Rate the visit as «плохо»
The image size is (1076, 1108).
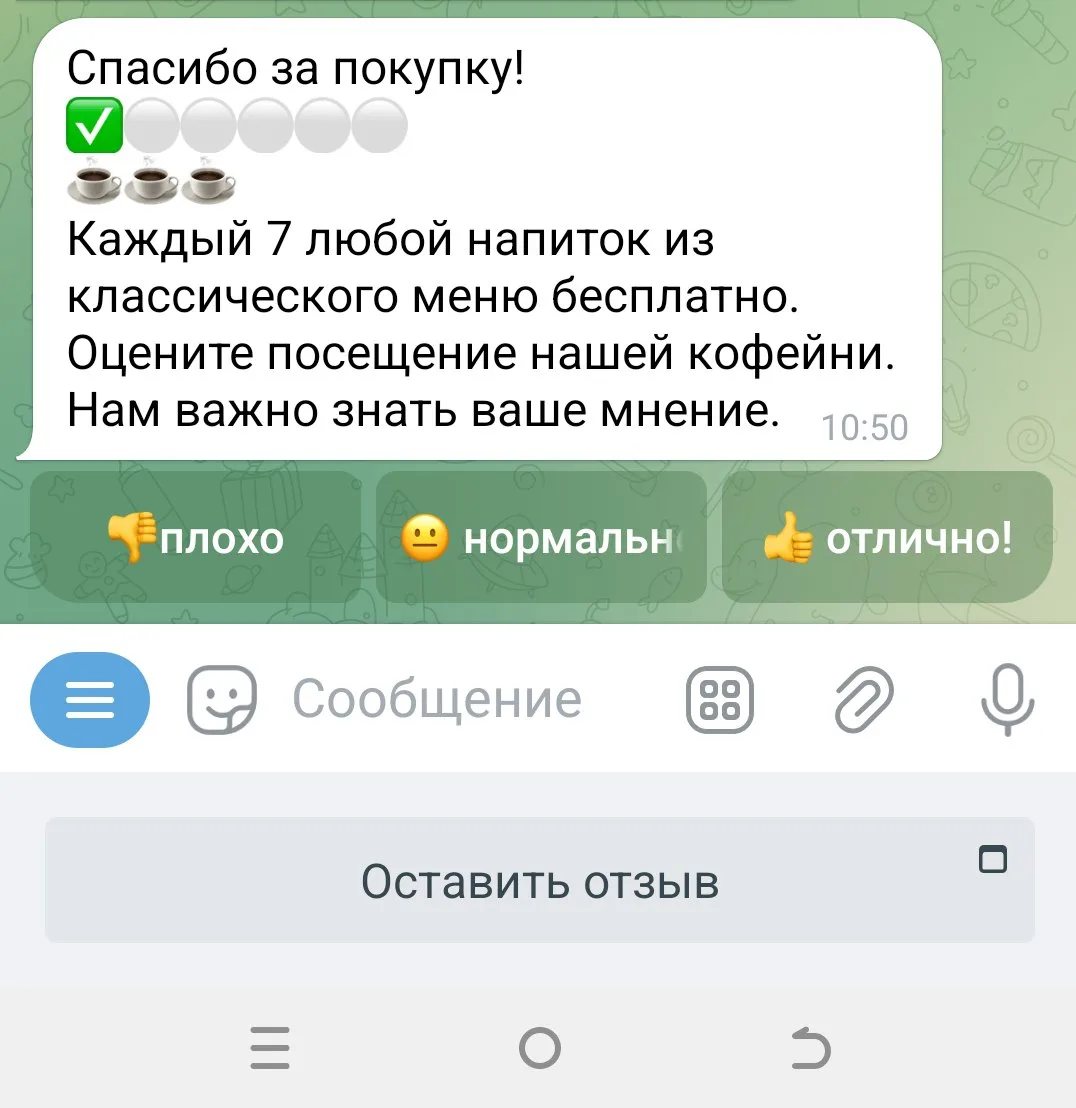click(x=195, y=538)
